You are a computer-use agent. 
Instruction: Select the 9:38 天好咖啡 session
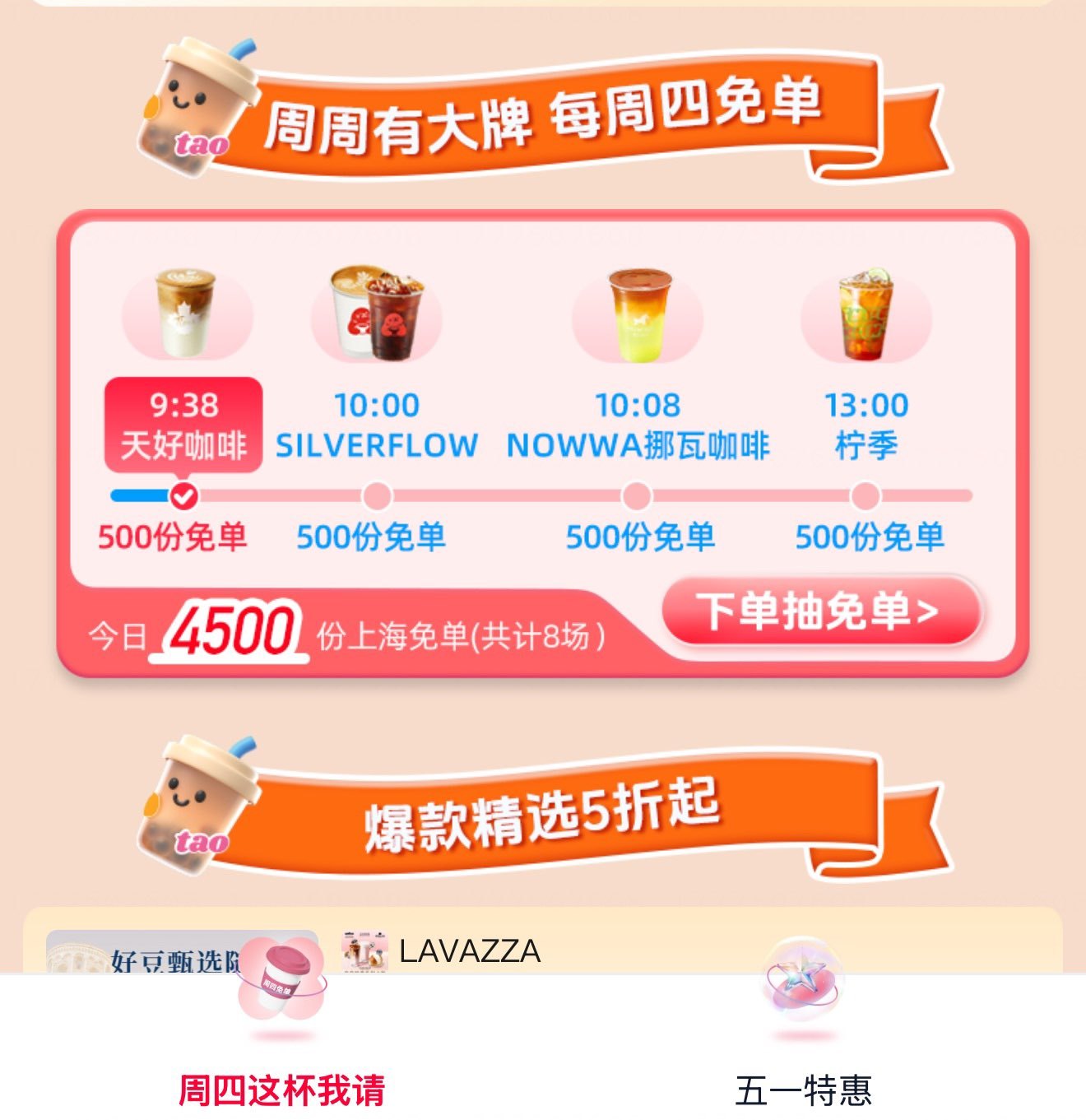[x=183, y=425]
